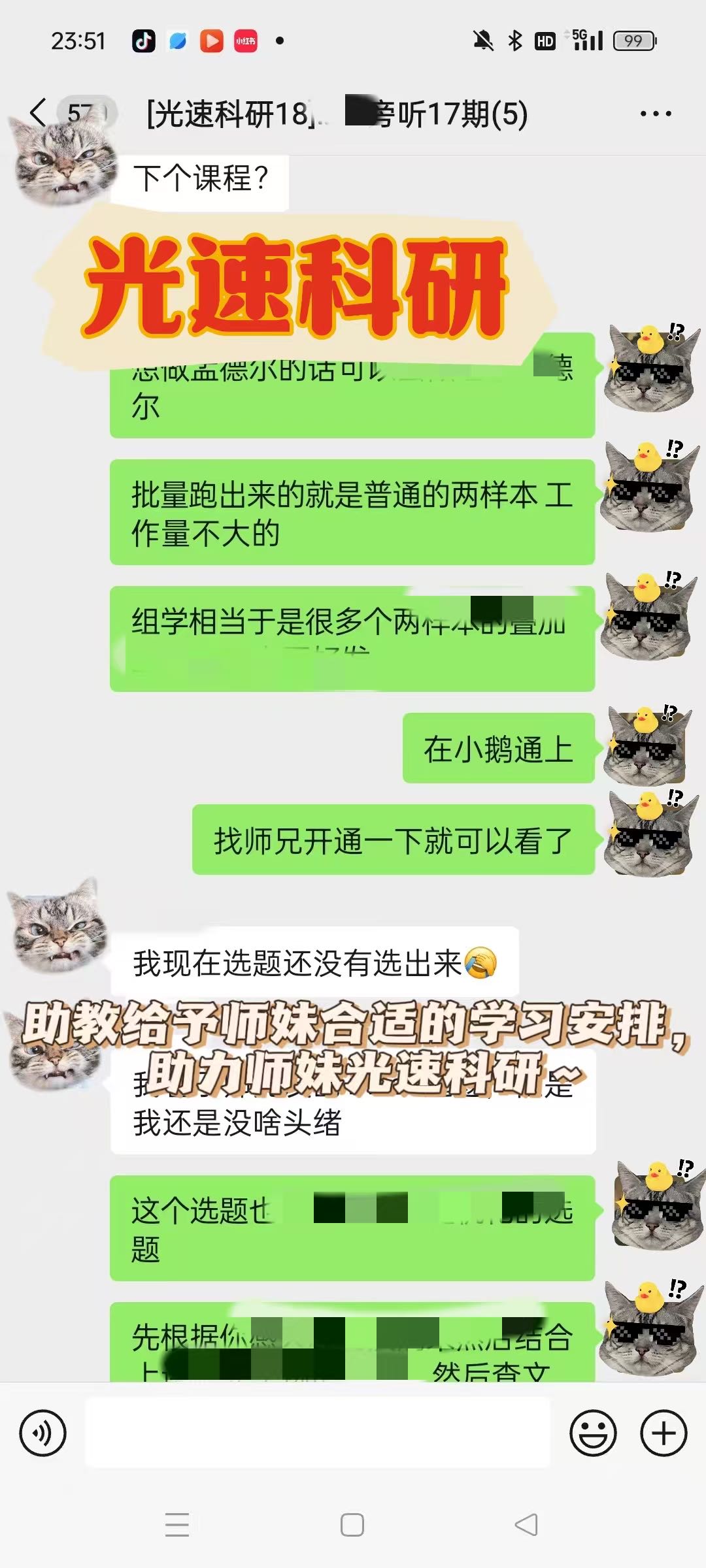
Task: Go to the home screen via system button
Action: 352,1525
